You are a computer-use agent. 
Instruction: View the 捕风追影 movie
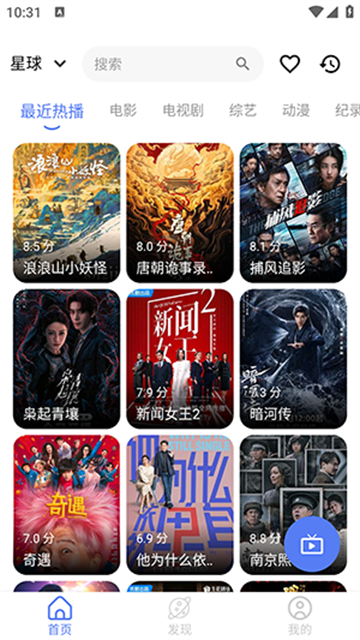pyautogui.click(x=293, y=213)
